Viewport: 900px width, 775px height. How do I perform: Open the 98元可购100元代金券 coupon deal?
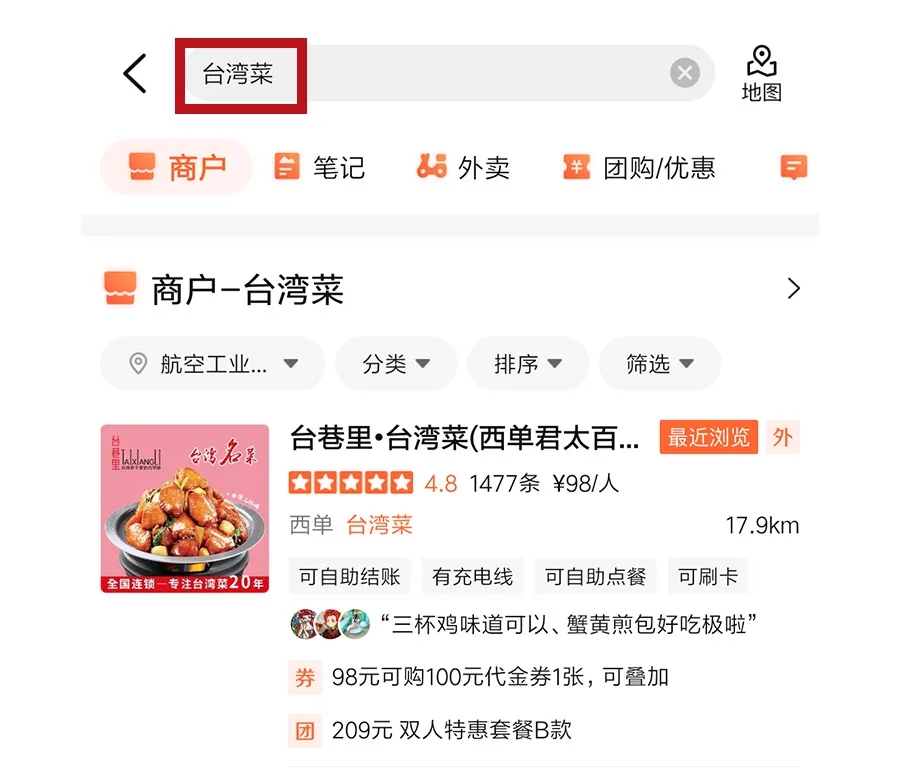tap(500, 677)
